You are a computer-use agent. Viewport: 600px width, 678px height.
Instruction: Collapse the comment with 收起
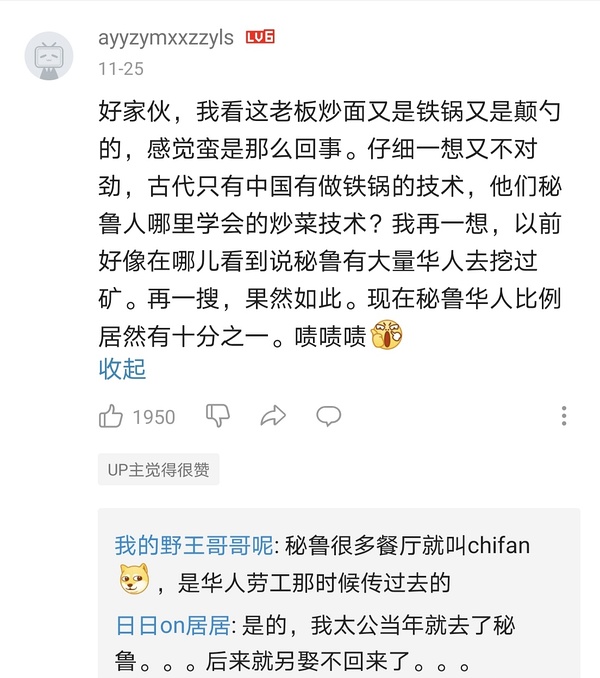point(122,368)
